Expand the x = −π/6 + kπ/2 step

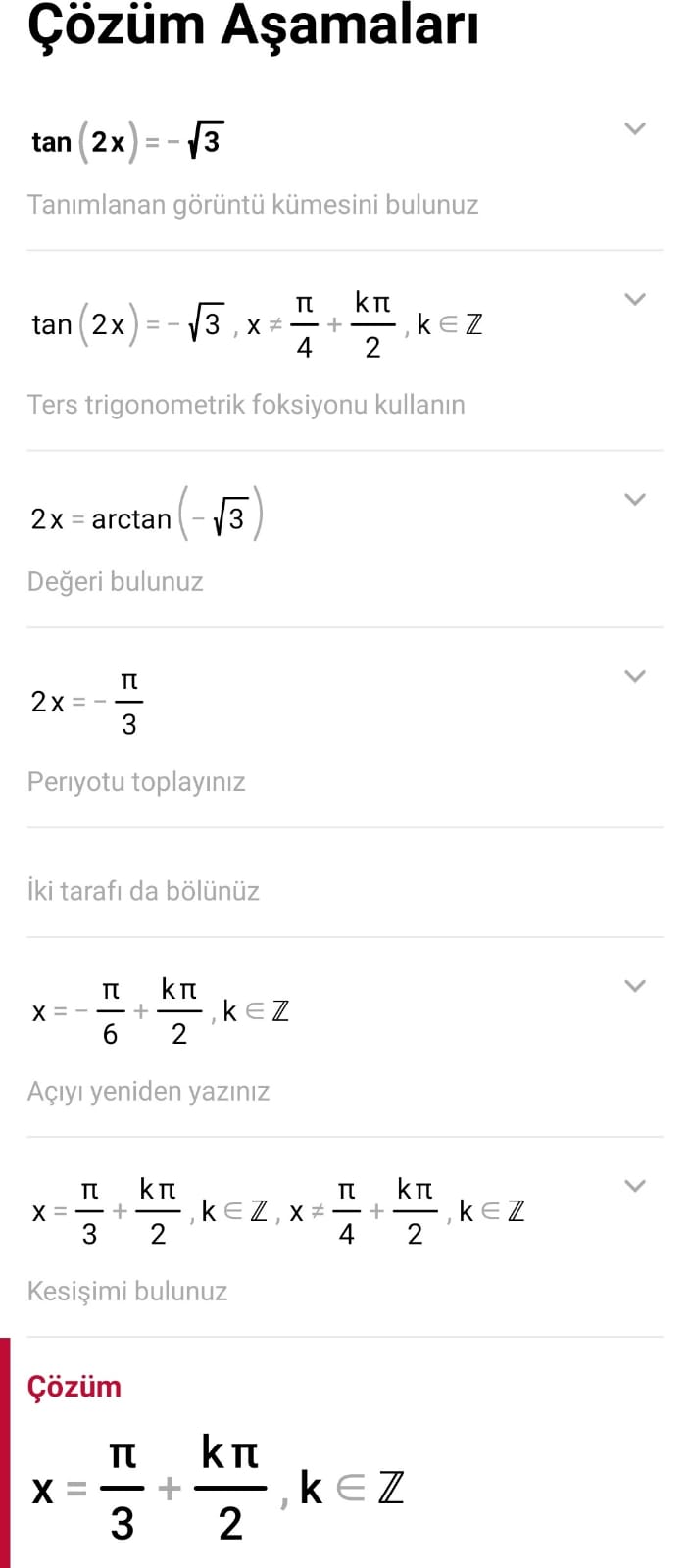635,985
